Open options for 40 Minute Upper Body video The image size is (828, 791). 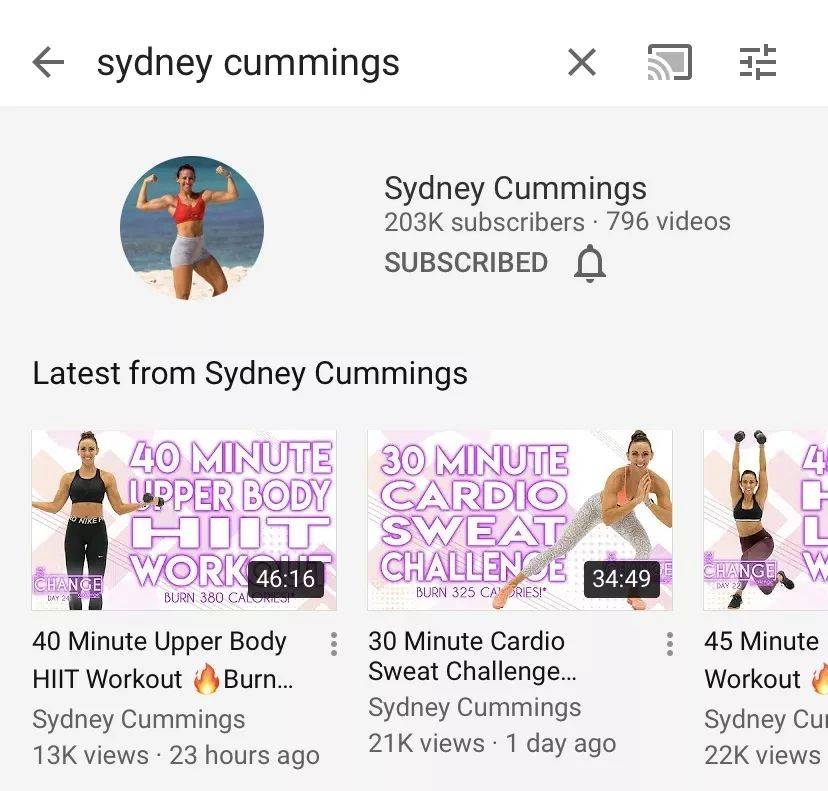[334, 644]
